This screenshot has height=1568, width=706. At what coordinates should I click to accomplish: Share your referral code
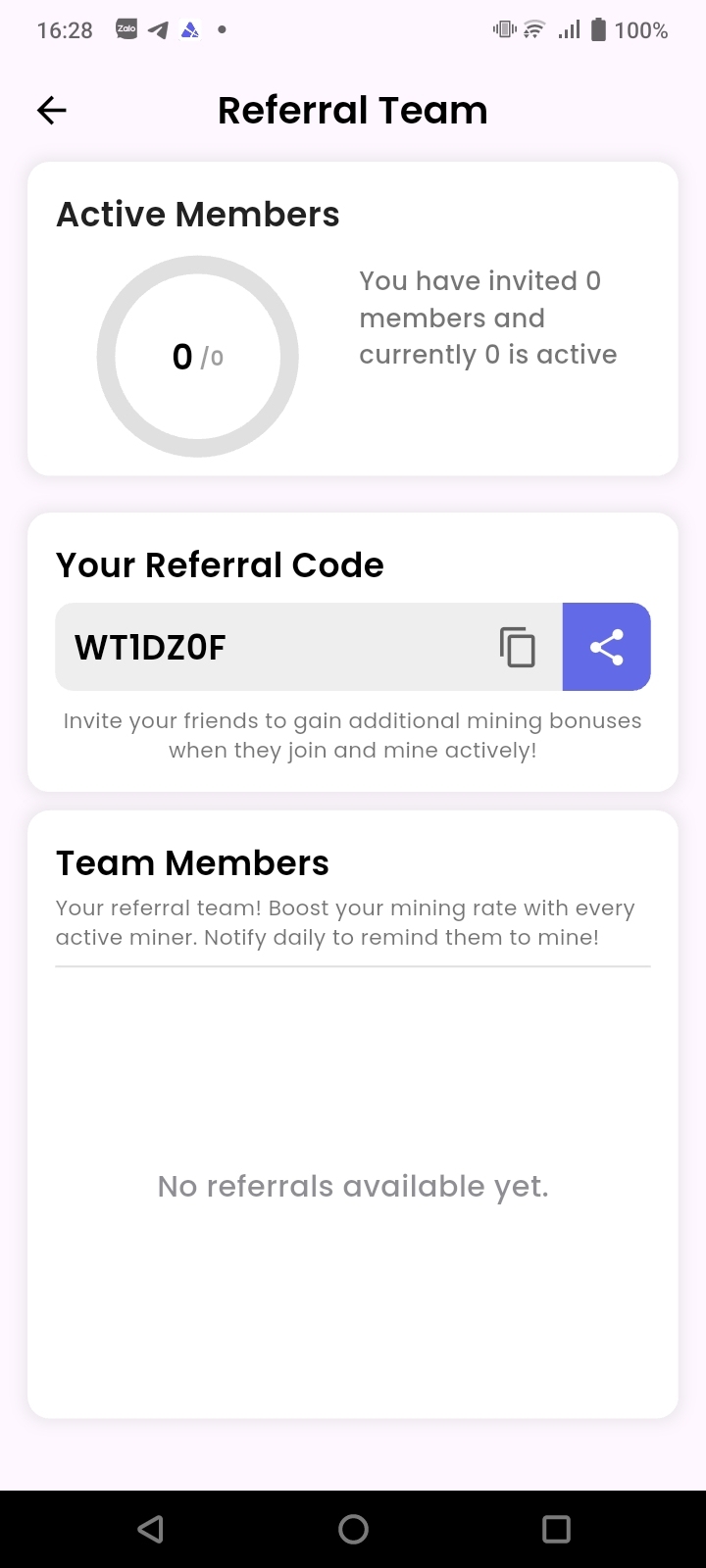click(x=606, y=647)
